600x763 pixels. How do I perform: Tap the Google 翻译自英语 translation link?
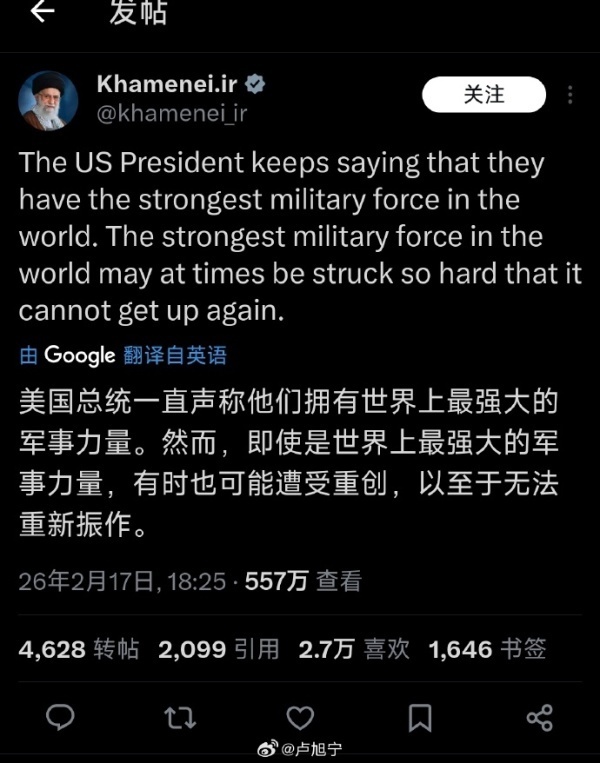point(123,355)
